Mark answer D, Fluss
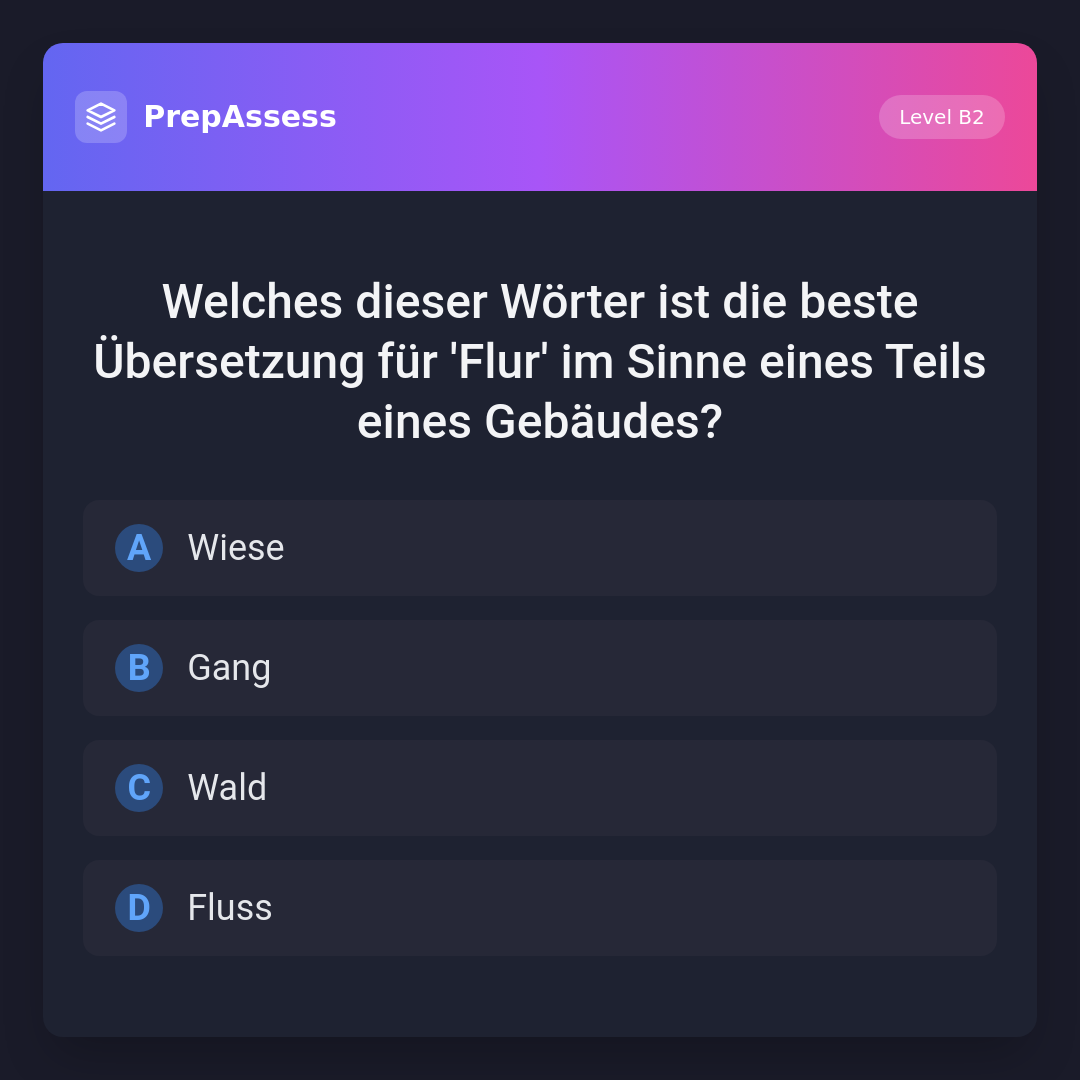Image resolution: width=1080 pixels, height=1080 pixels. (539, 908)
